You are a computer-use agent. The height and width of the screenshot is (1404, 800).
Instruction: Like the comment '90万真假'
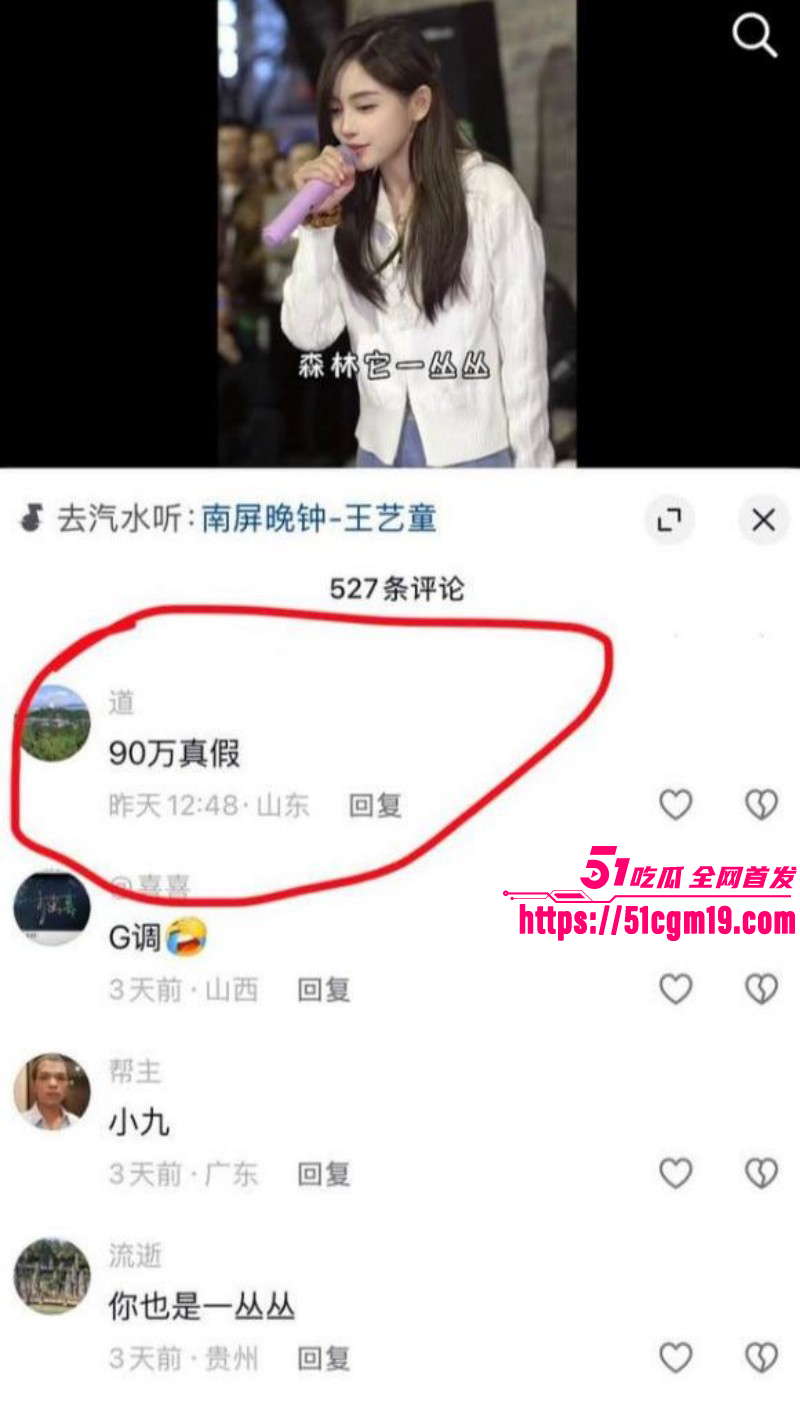pyautogui.click(x=675, y=806)
